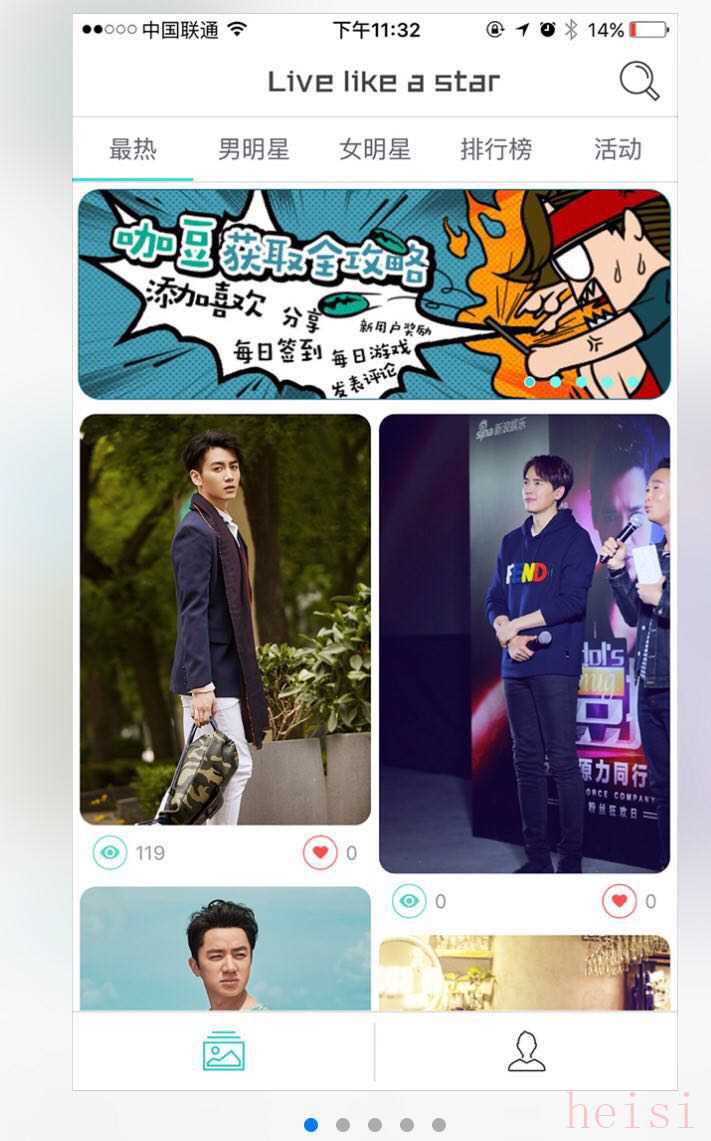
Task: Go to the 活动 tab
Action: (x=617, y=150)
